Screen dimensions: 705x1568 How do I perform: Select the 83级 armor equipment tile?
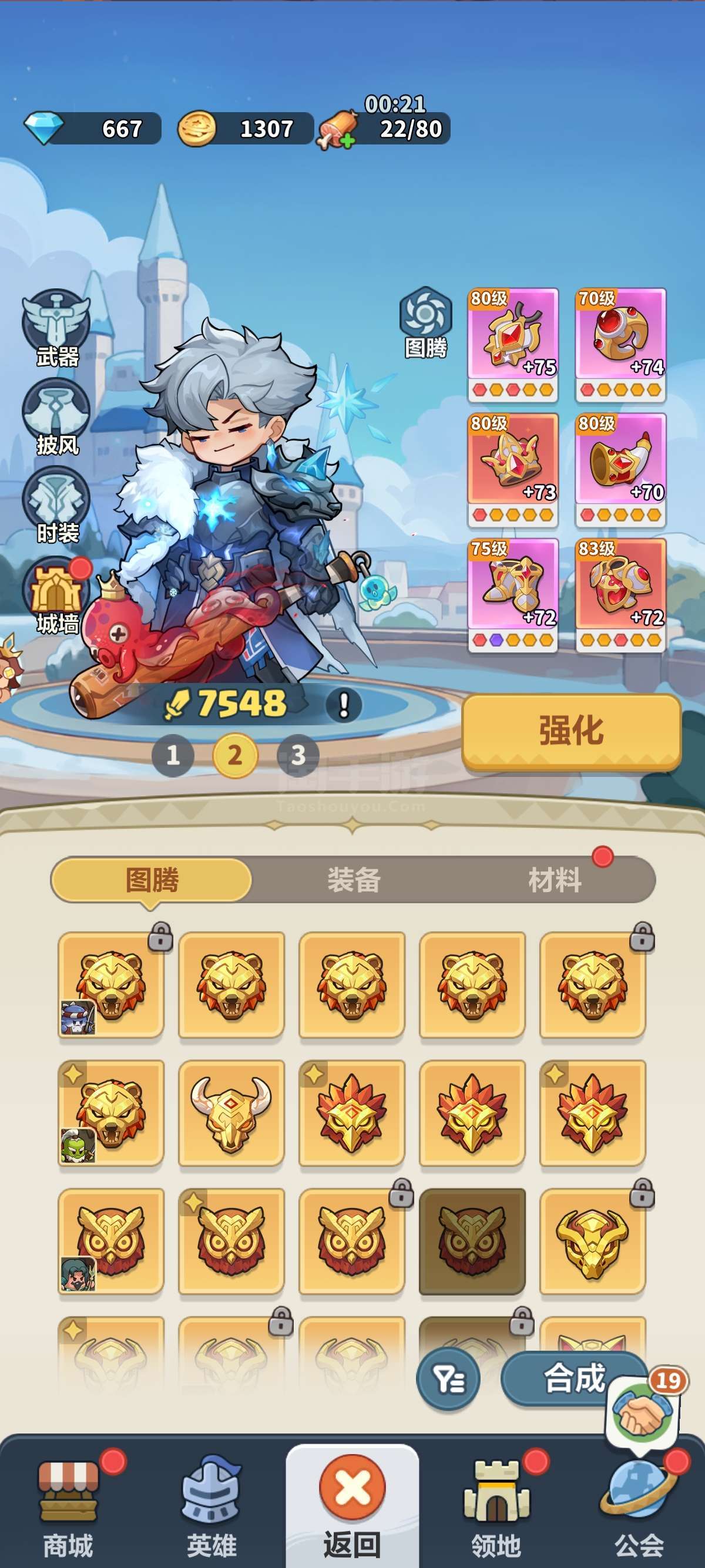tap(620, 595)
